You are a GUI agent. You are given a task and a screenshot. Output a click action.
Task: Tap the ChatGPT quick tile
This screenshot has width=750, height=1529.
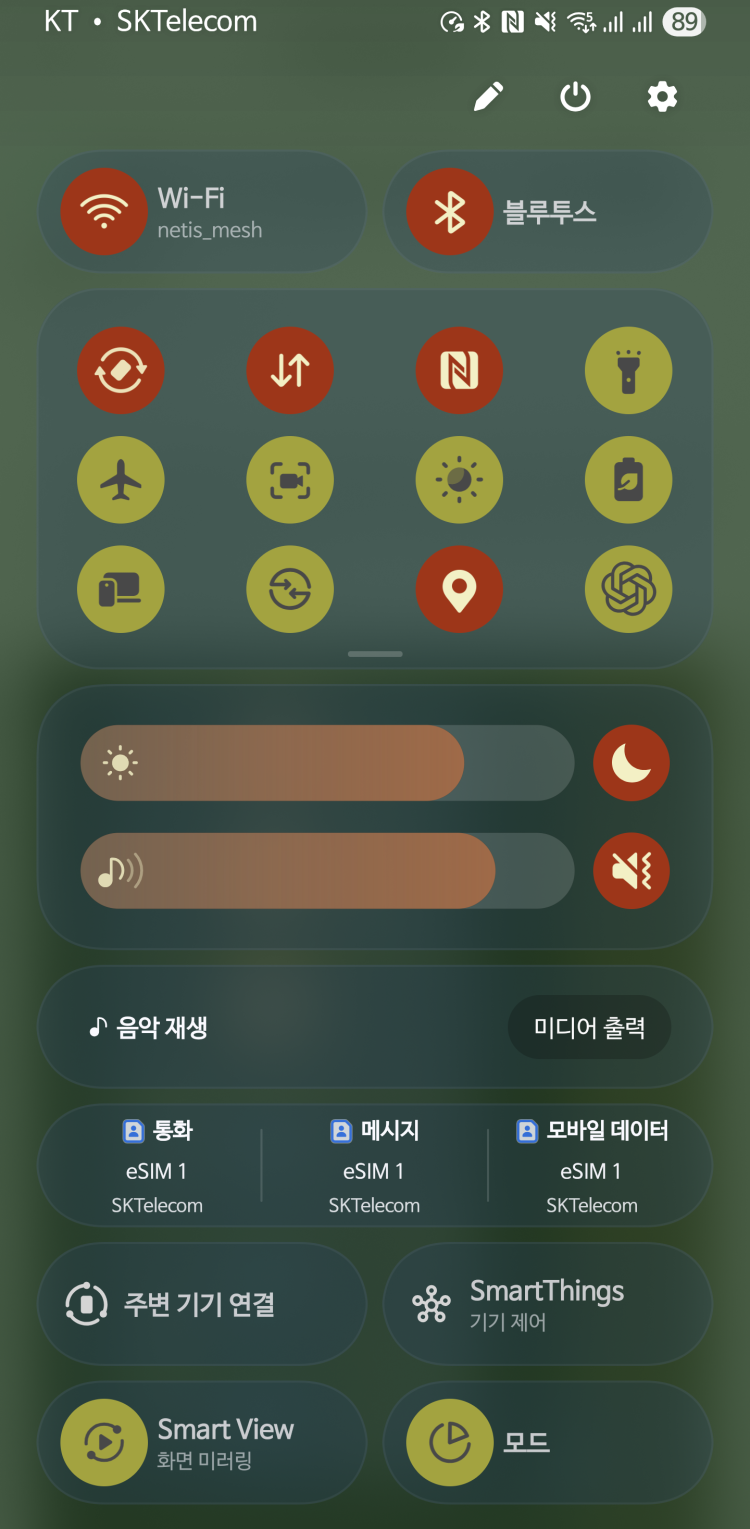[x=628, y=590]
